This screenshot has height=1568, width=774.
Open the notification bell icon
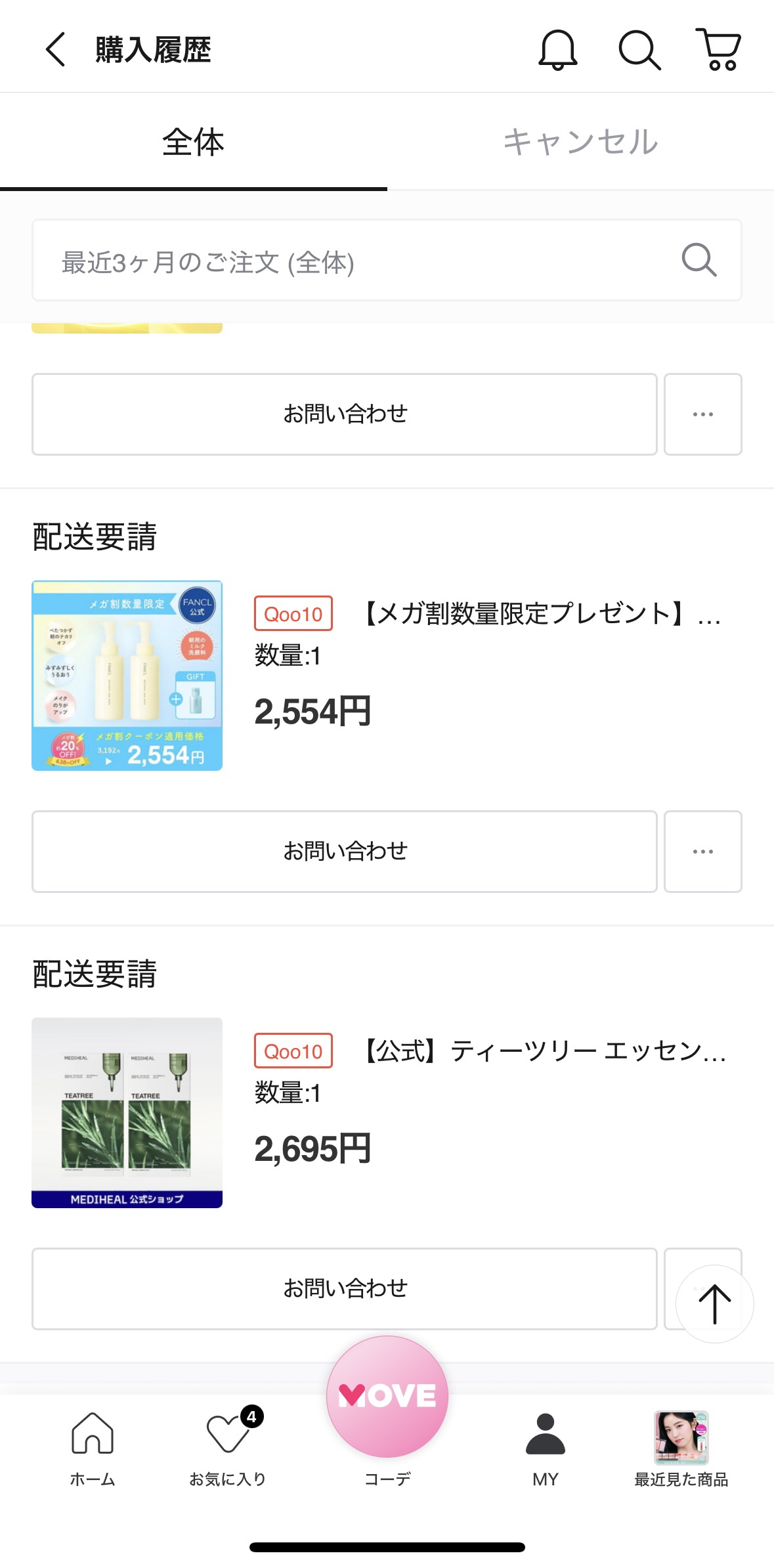[557, 49]
